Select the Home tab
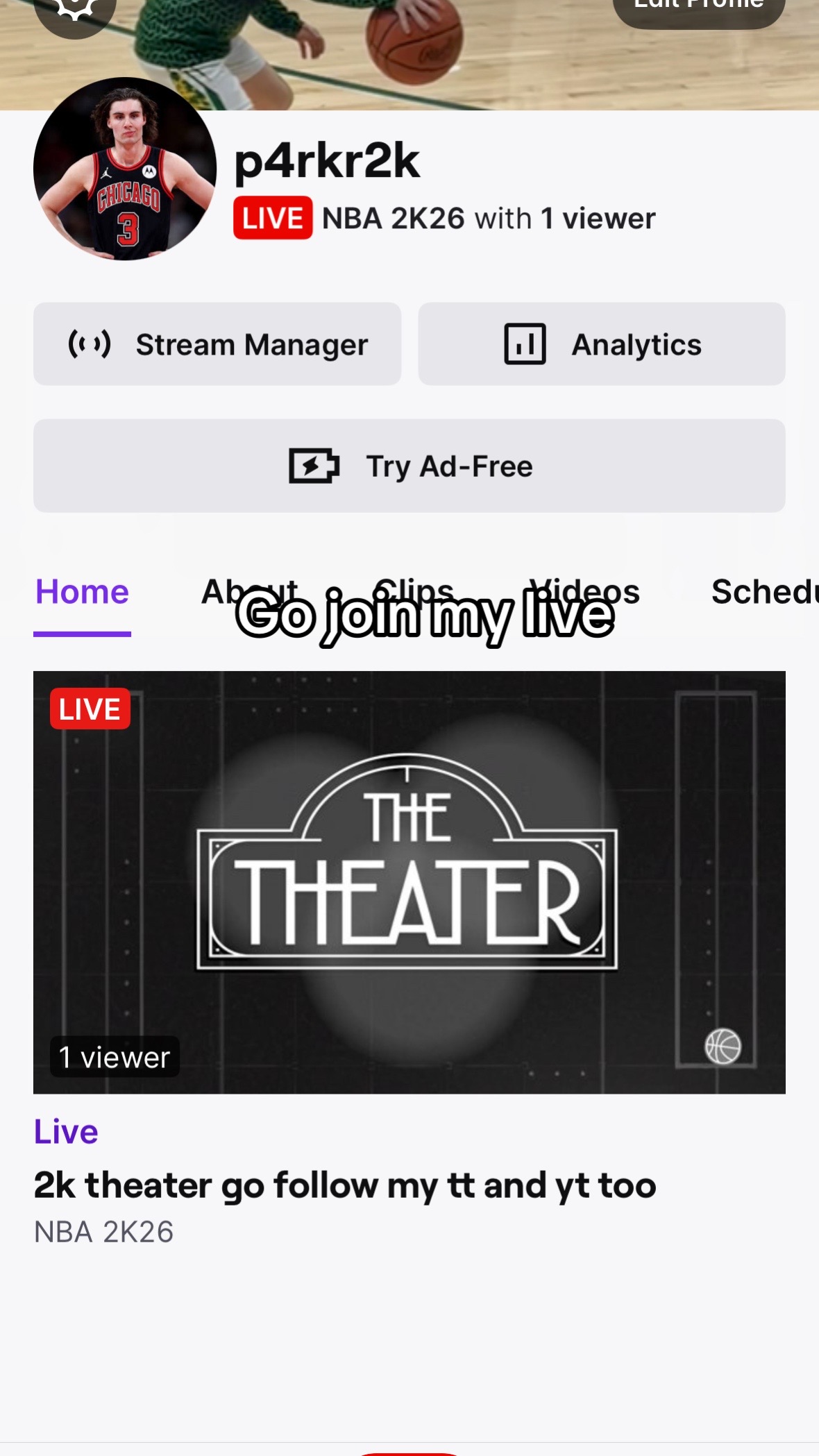Viewport: 819px width, 1456px height. 82,593
